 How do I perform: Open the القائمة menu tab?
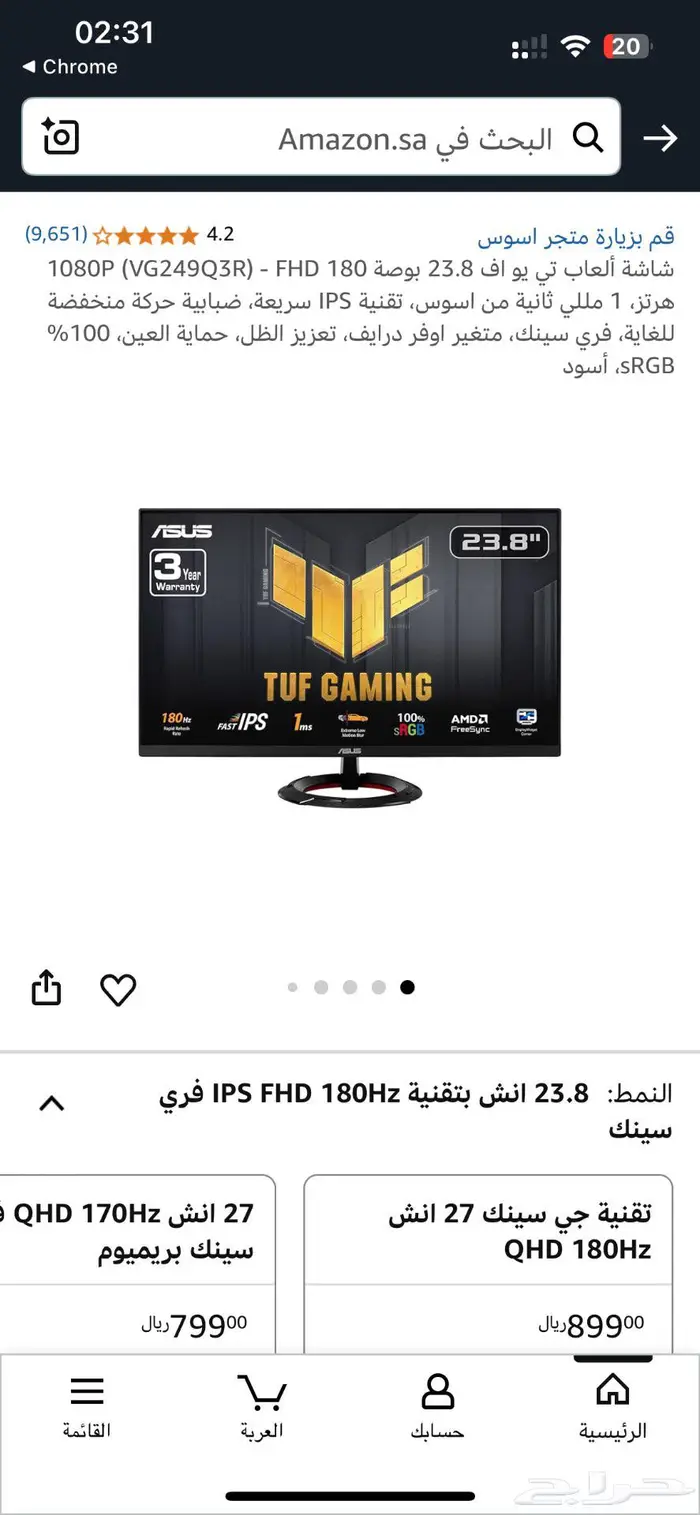pos(87,1406)
